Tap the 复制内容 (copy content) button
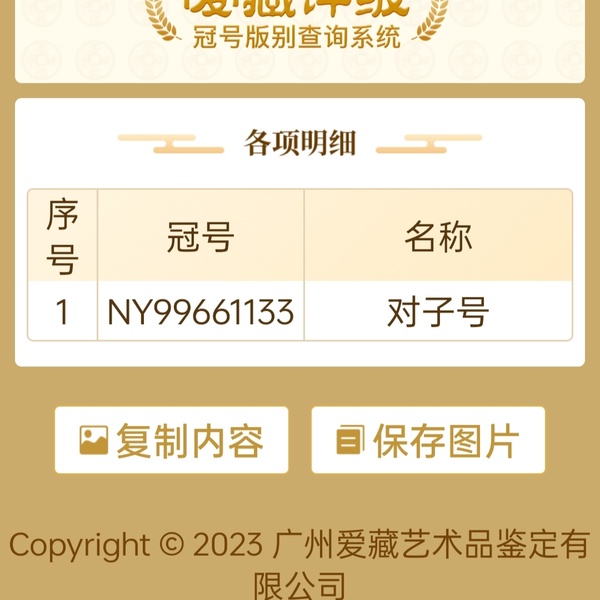 pyautogui.click(x=171, y=440)
